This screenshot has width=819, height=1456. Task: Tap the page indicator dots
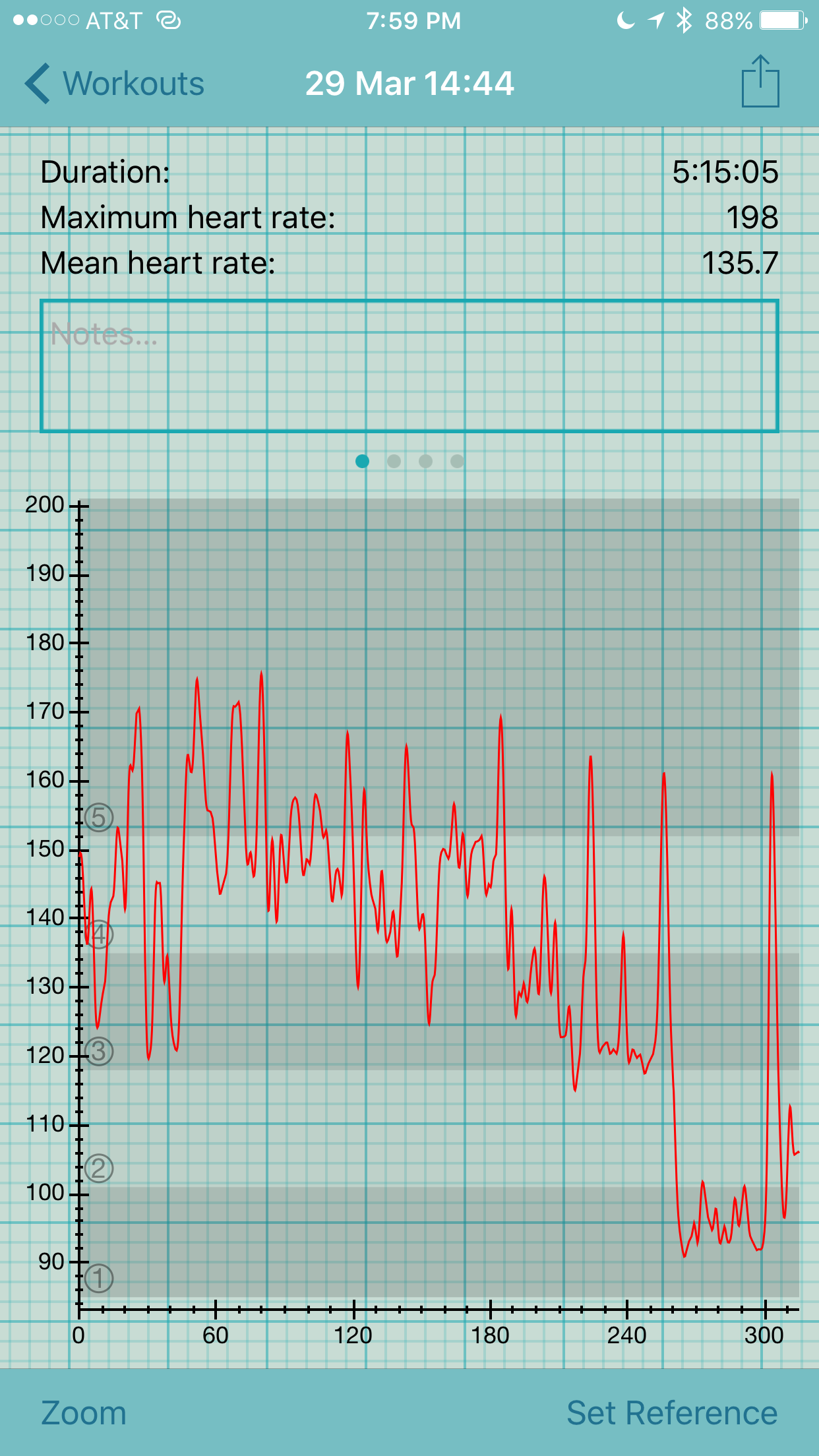click(409, 461)
